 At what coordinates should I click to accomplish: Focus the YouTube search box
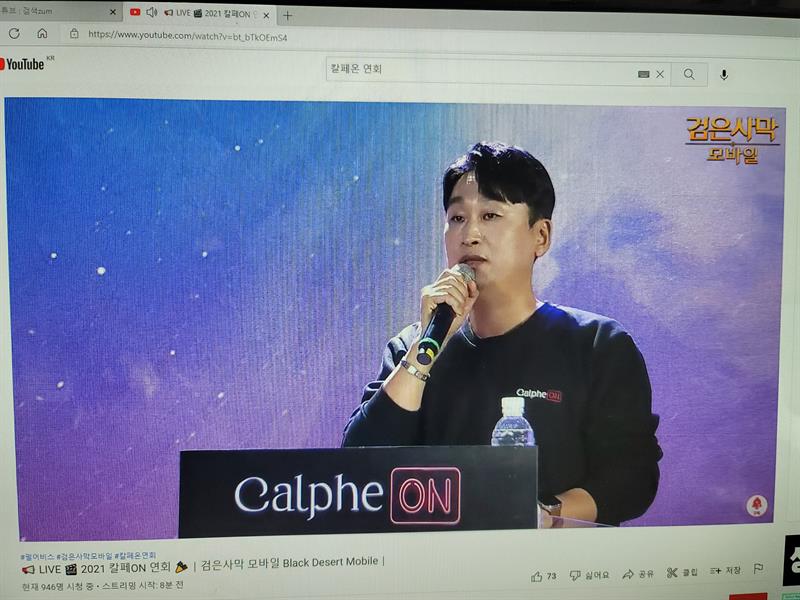pyautogui.click(x=480, y=70)
